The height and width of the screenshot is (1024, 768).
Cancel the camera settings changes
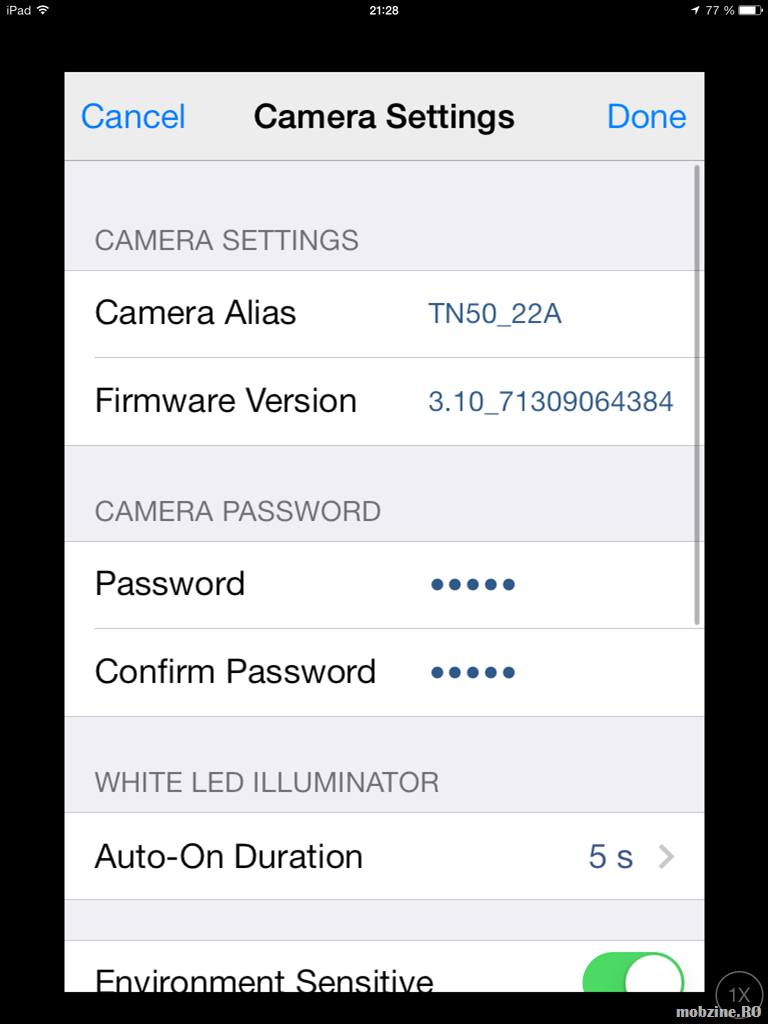click(x=133, y=117)
